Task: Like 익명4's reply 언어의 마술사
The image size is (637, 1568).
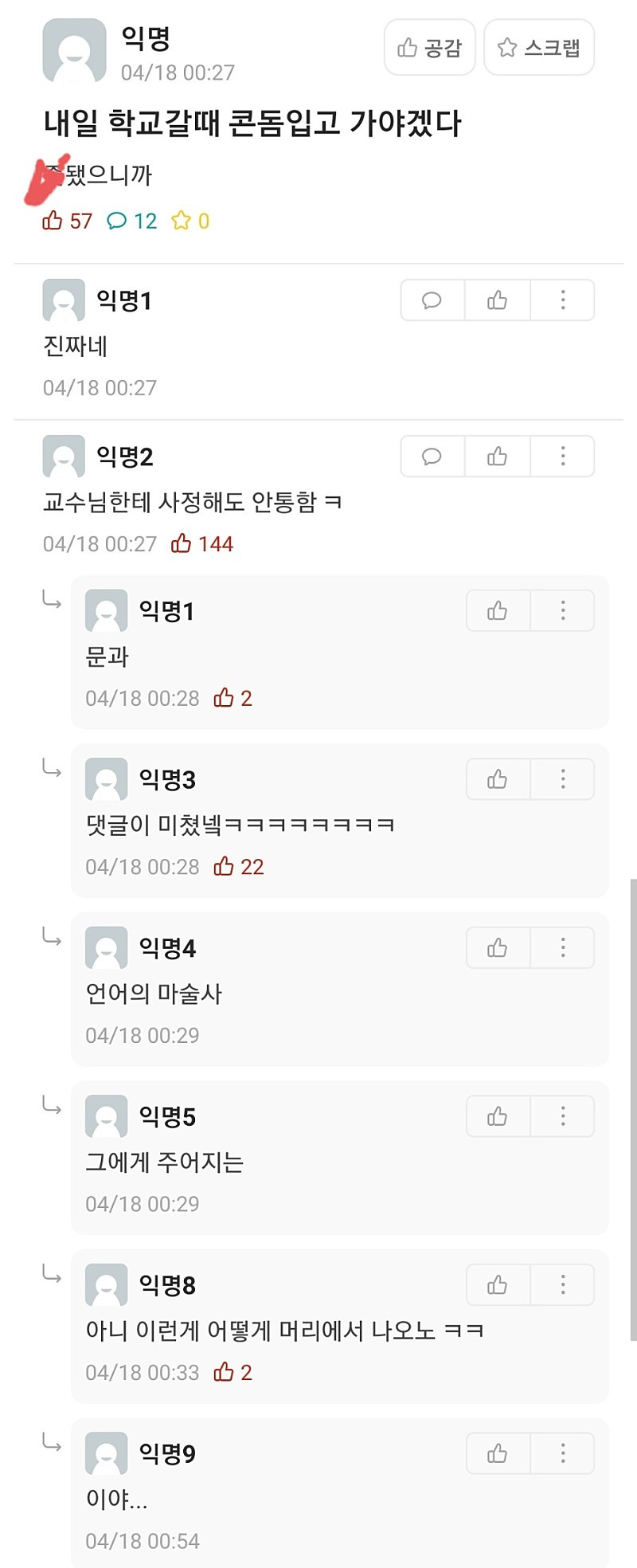Action: coord(497,948)
